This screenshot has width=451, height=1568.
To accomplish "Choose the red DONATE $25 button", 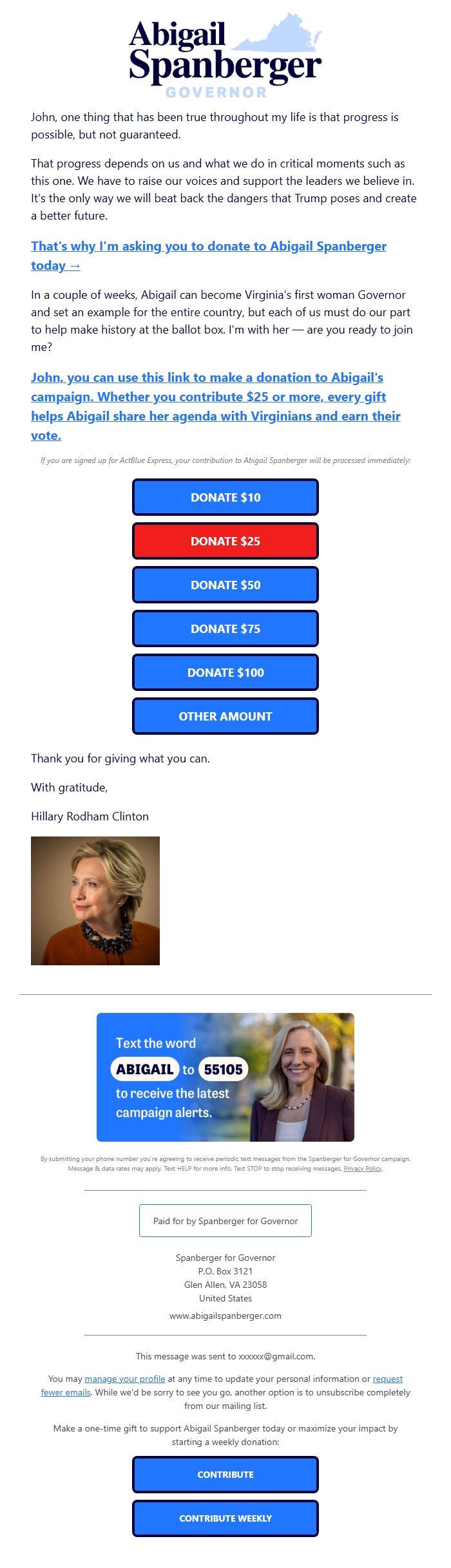I will [225, 541].
